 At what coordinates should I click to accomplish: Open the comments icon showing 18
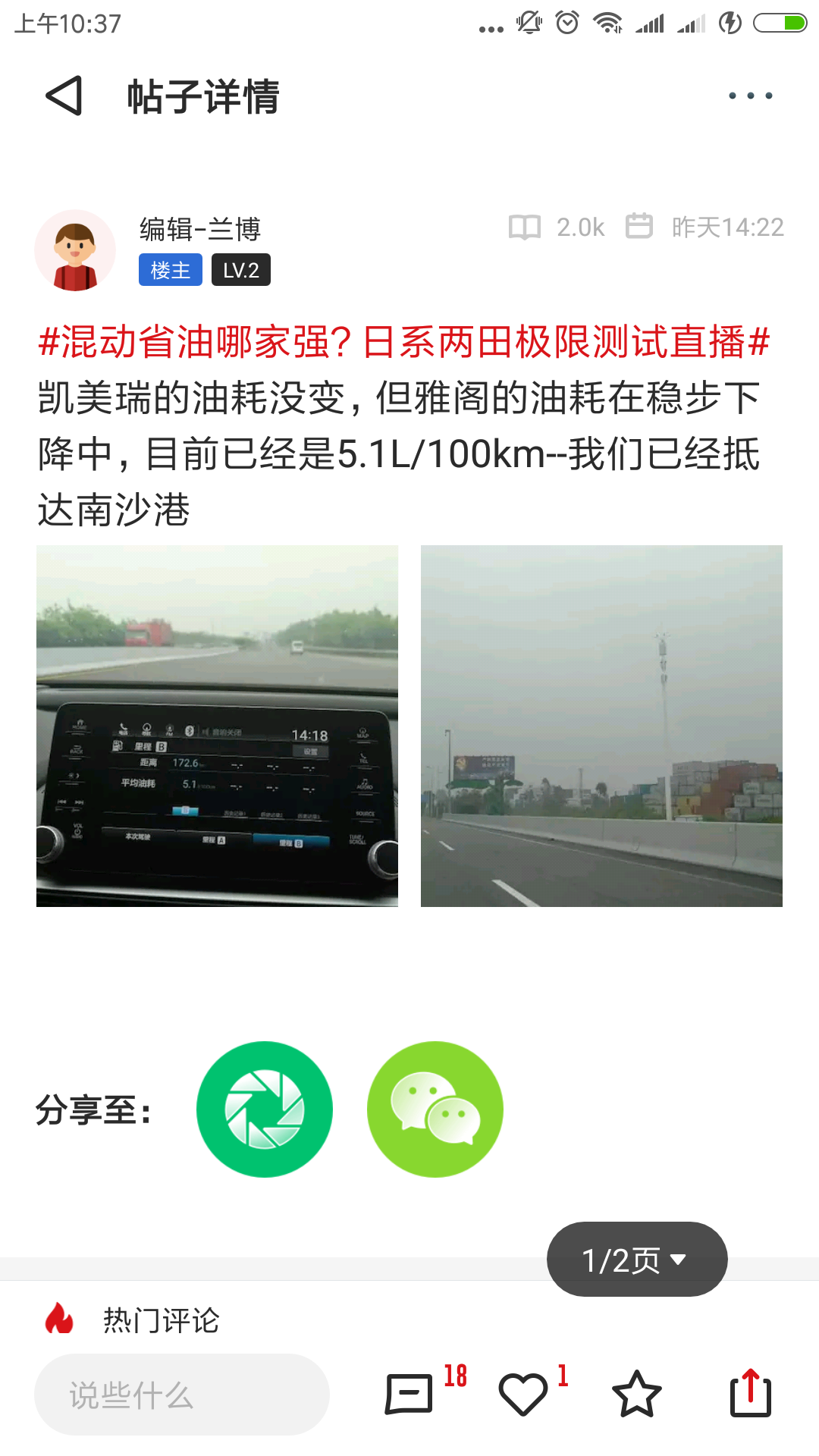pos(410,1394)
